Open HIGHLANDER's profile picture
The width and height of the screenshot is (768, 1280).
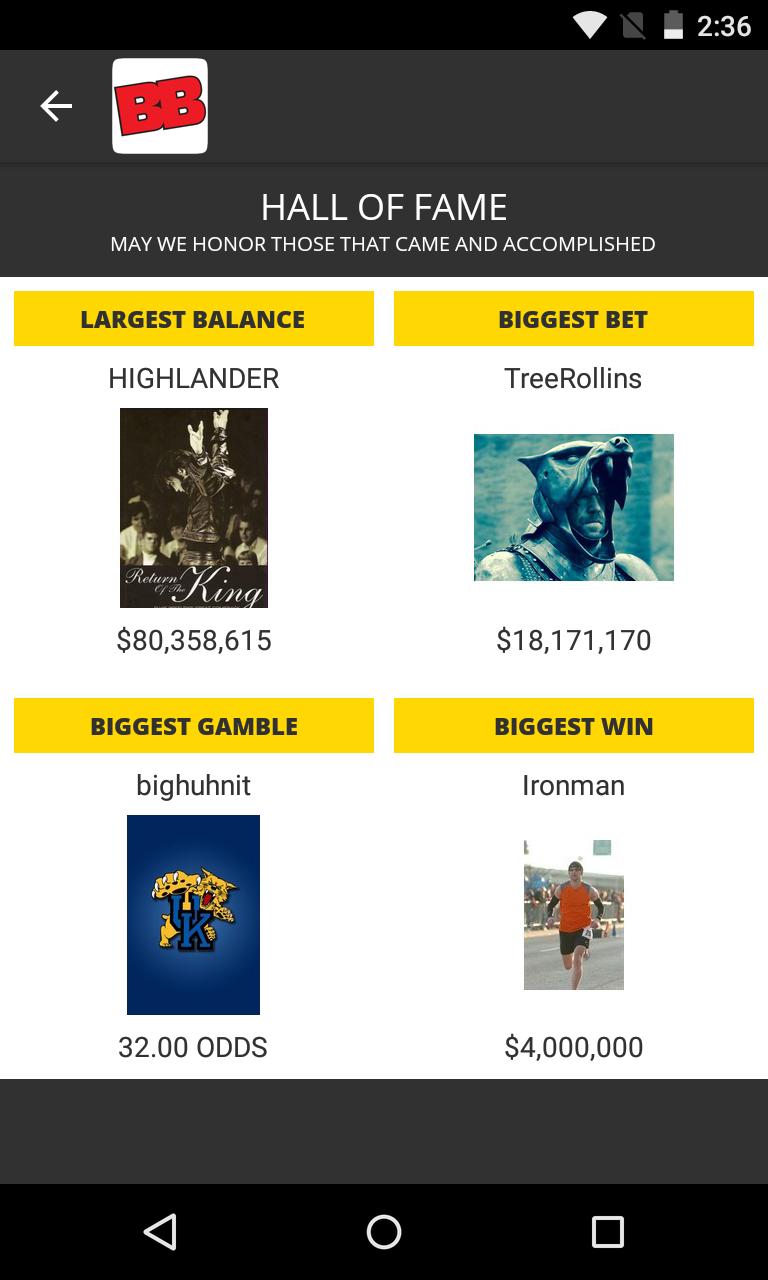(194, 508)
